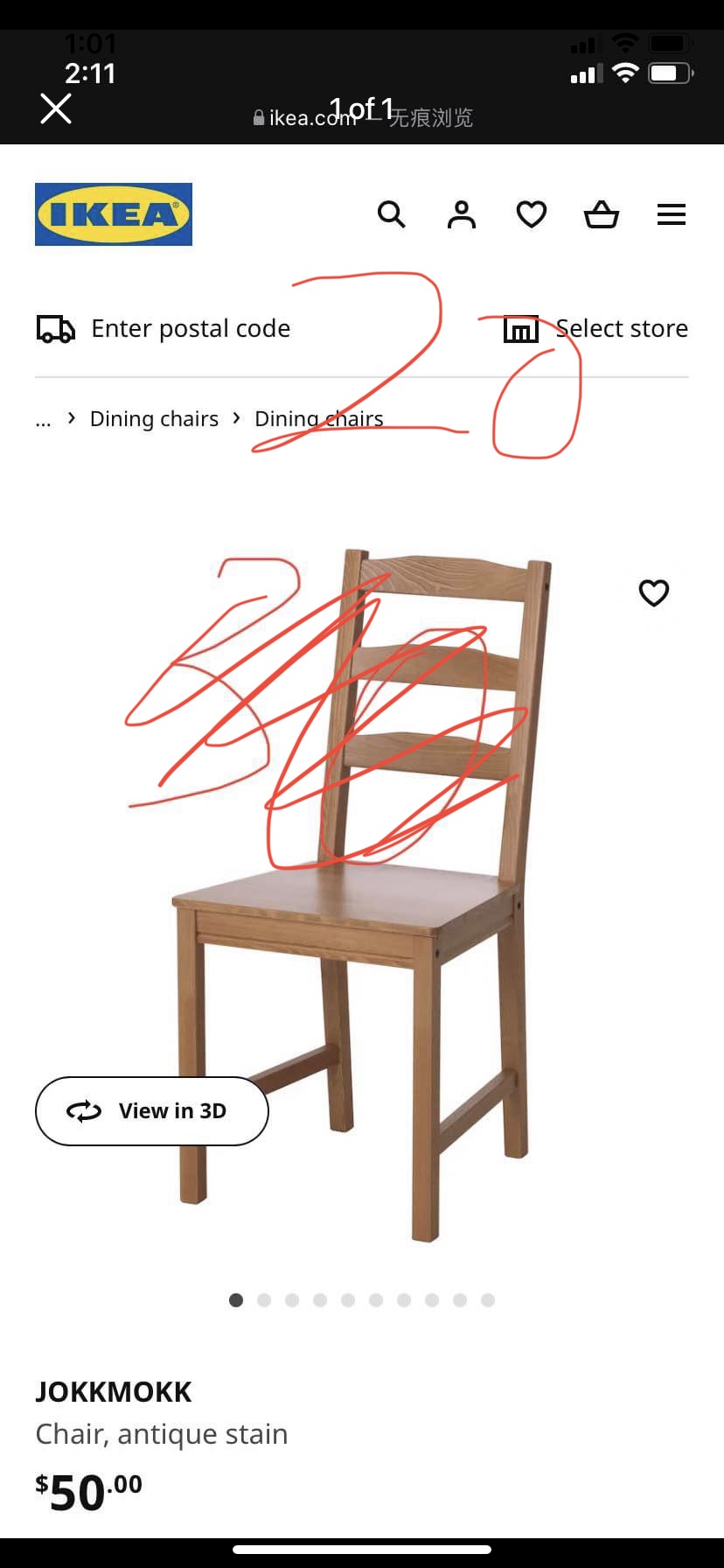This screenshot has width=724, height=1568.
Task: Open the shopping basket
Action: pos(602,214)
